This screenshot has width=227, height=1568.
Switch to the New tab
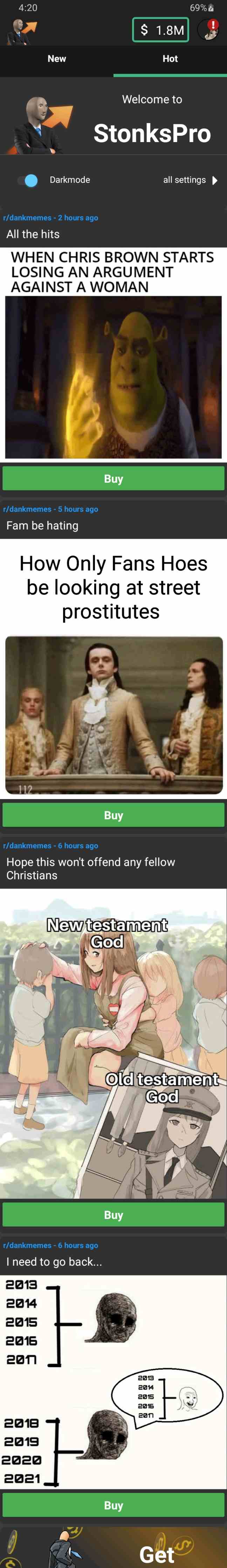(57, 59)
